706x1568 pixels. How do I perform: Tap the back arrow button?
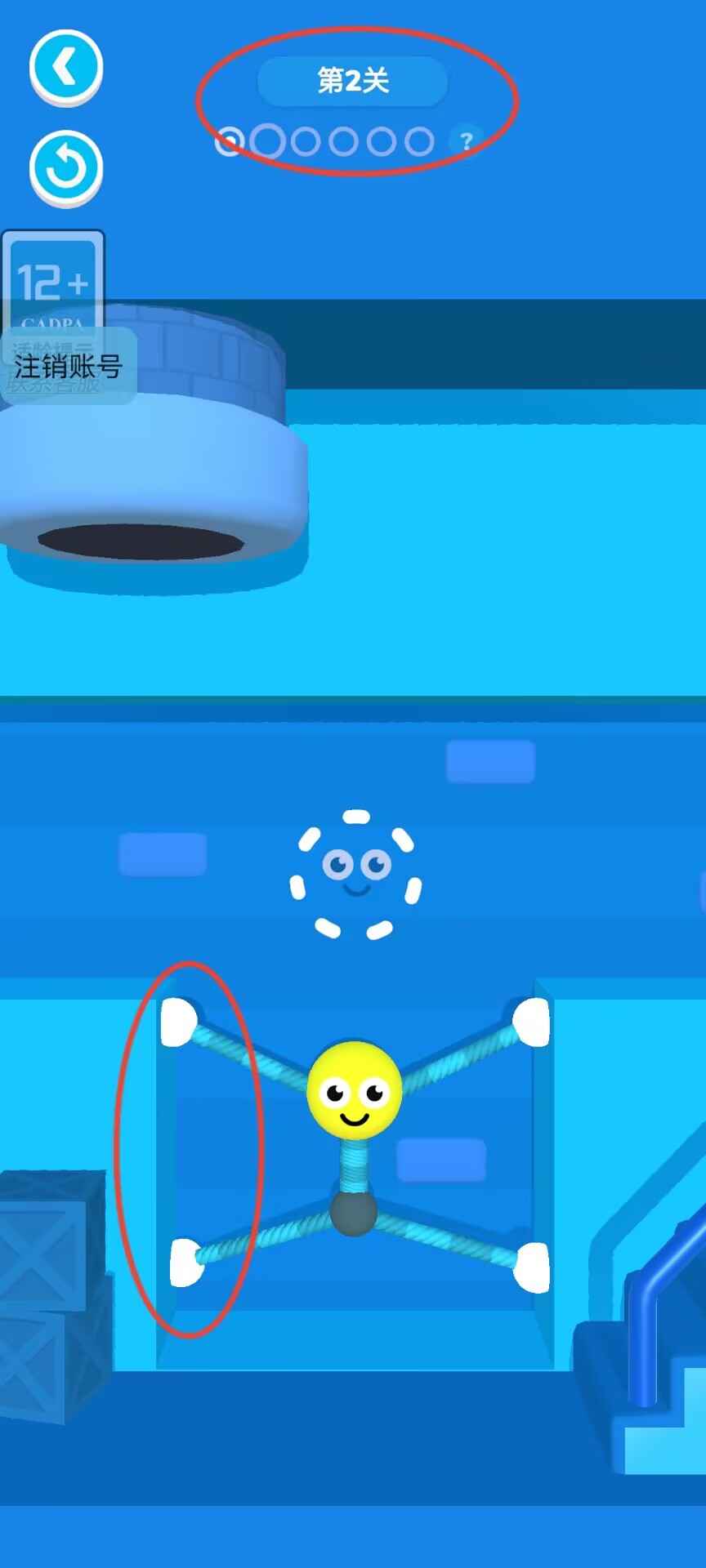pos(65,67)
